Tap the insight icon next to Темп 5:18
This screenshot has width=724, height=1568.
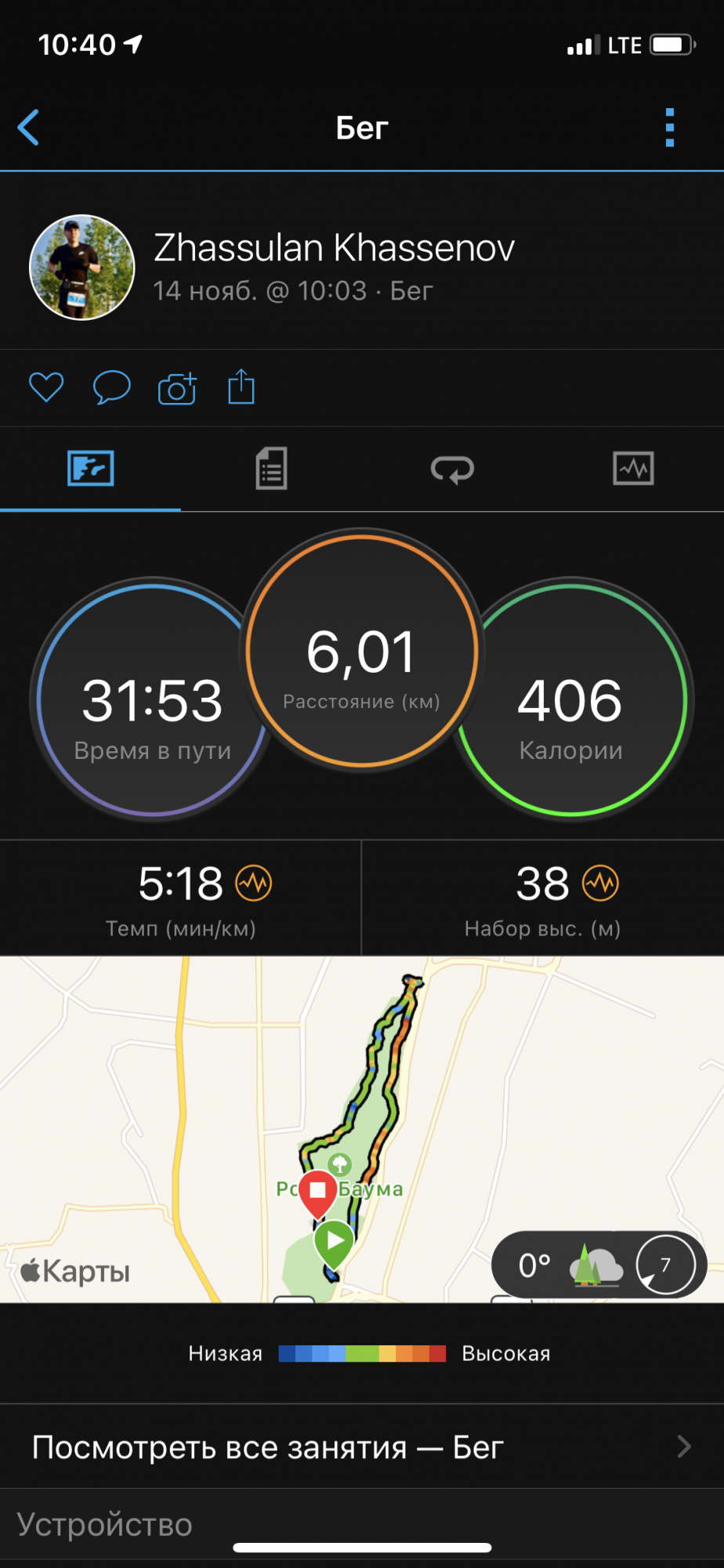[254, 884]
